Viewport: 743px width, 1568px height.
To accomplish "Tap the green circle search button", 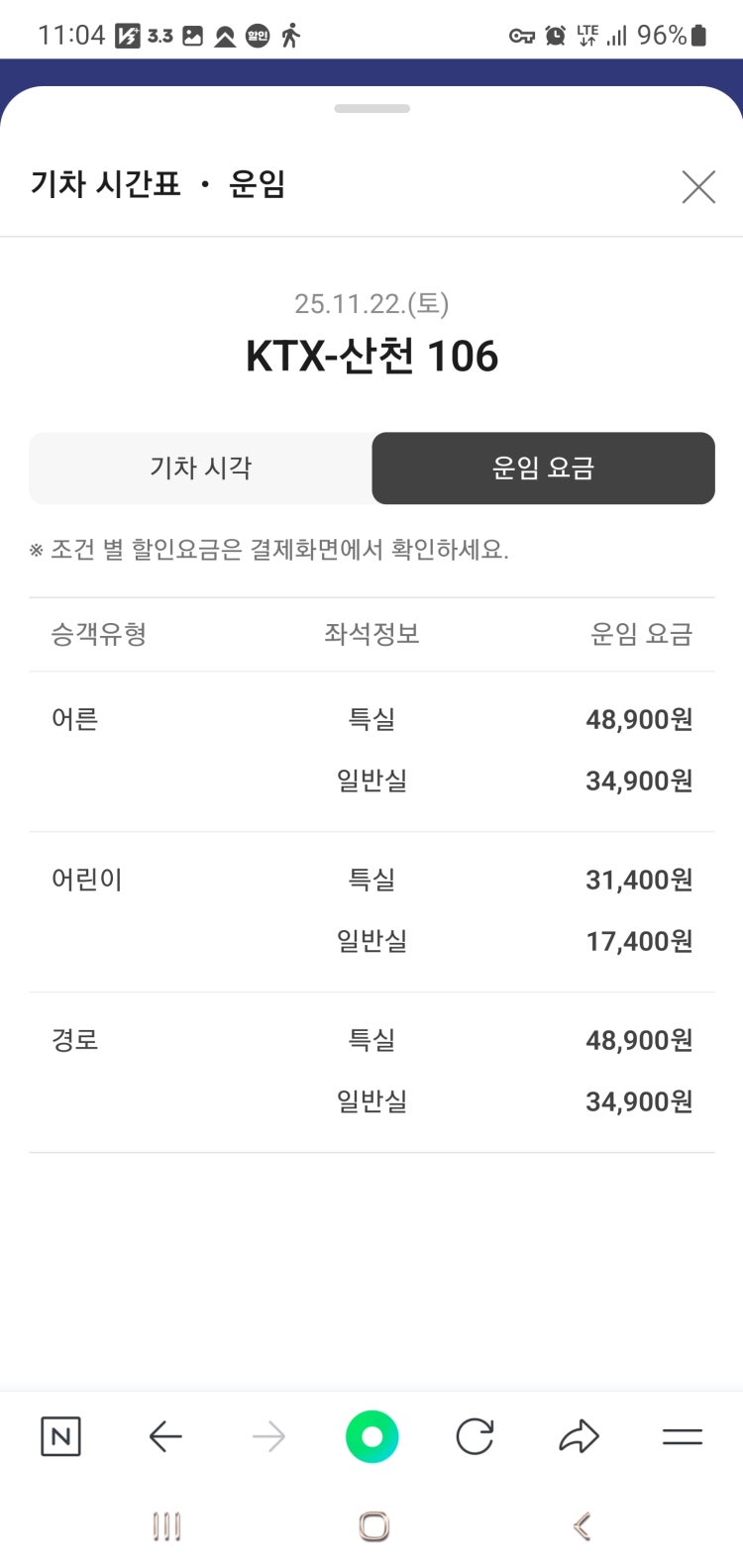I will (x=371, y=1436).
